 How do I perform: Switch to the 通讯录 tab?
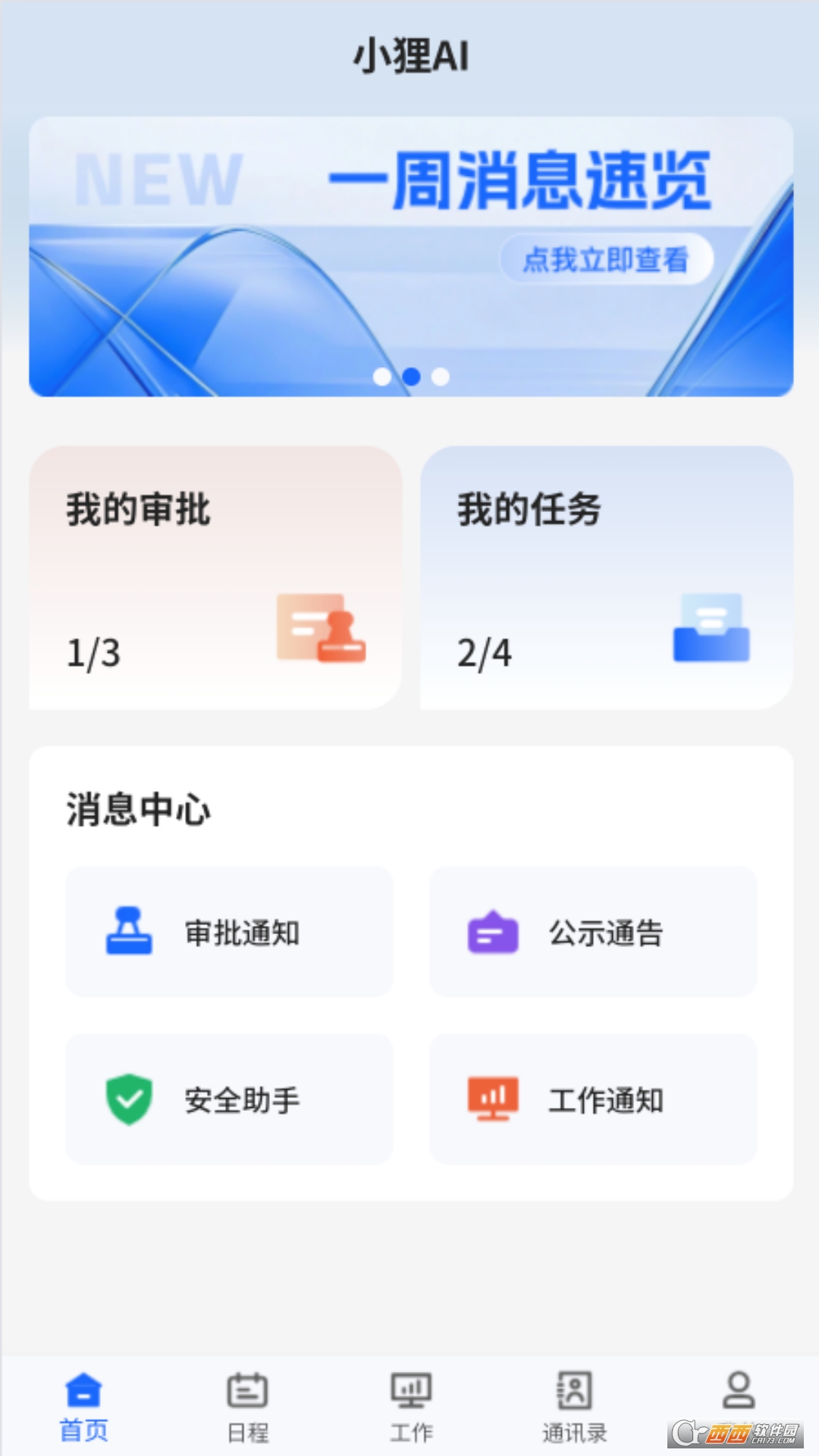point(574,1407)
